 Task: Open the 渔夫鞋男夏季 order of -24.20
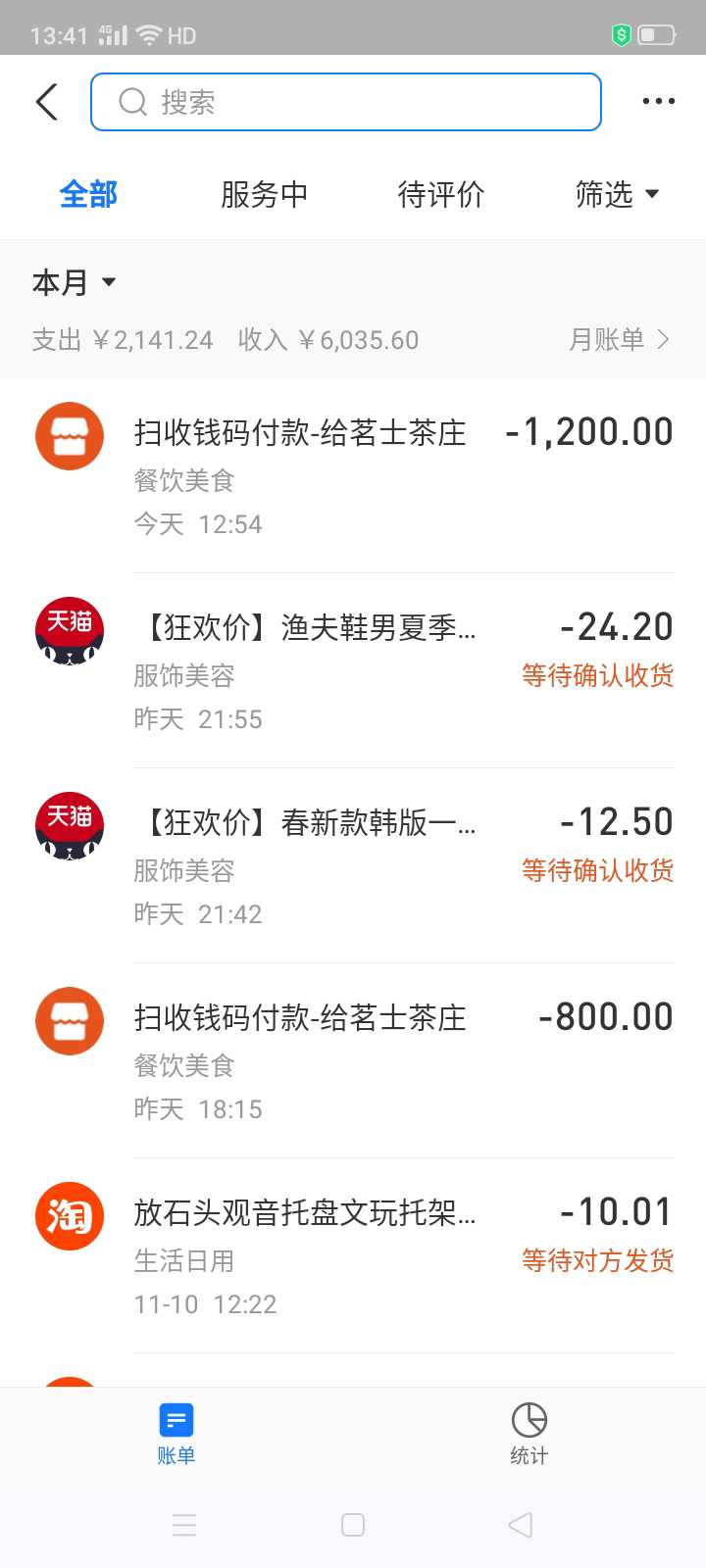point(353,670)
